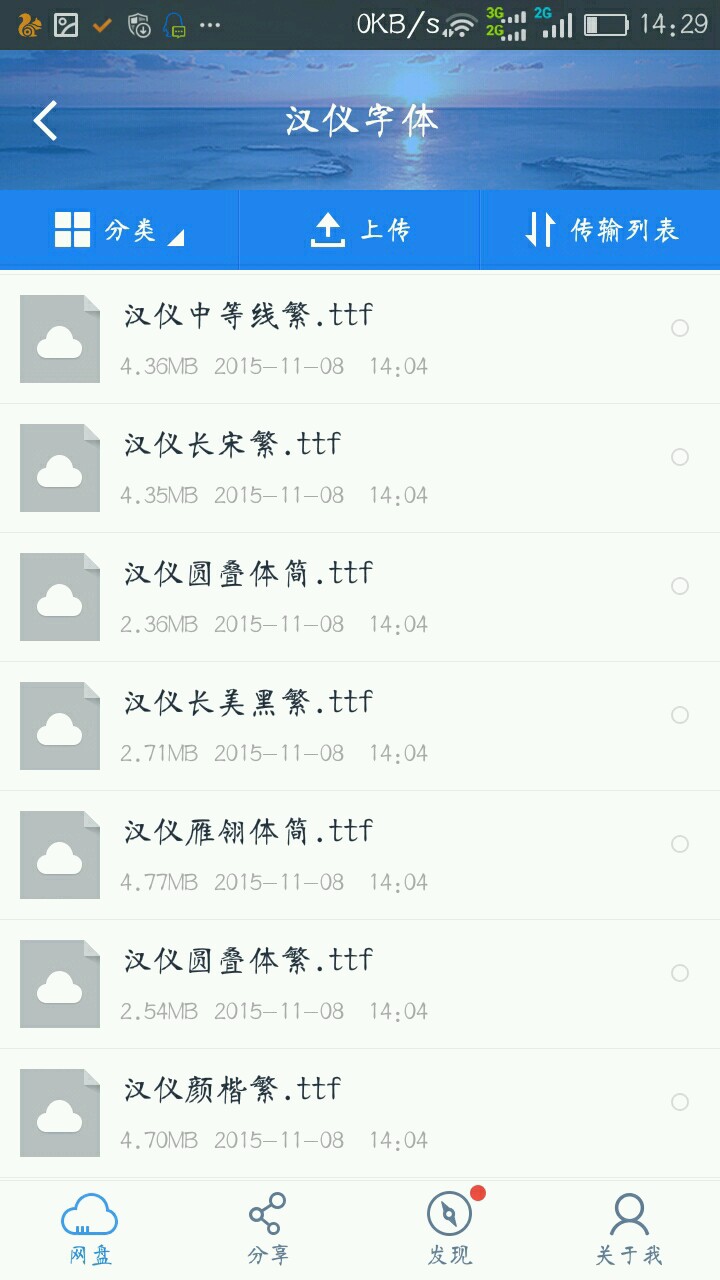Switch to the 网盘 tab
The width and height of the screenshot is (720, 1280).
tap(90, 1230)
